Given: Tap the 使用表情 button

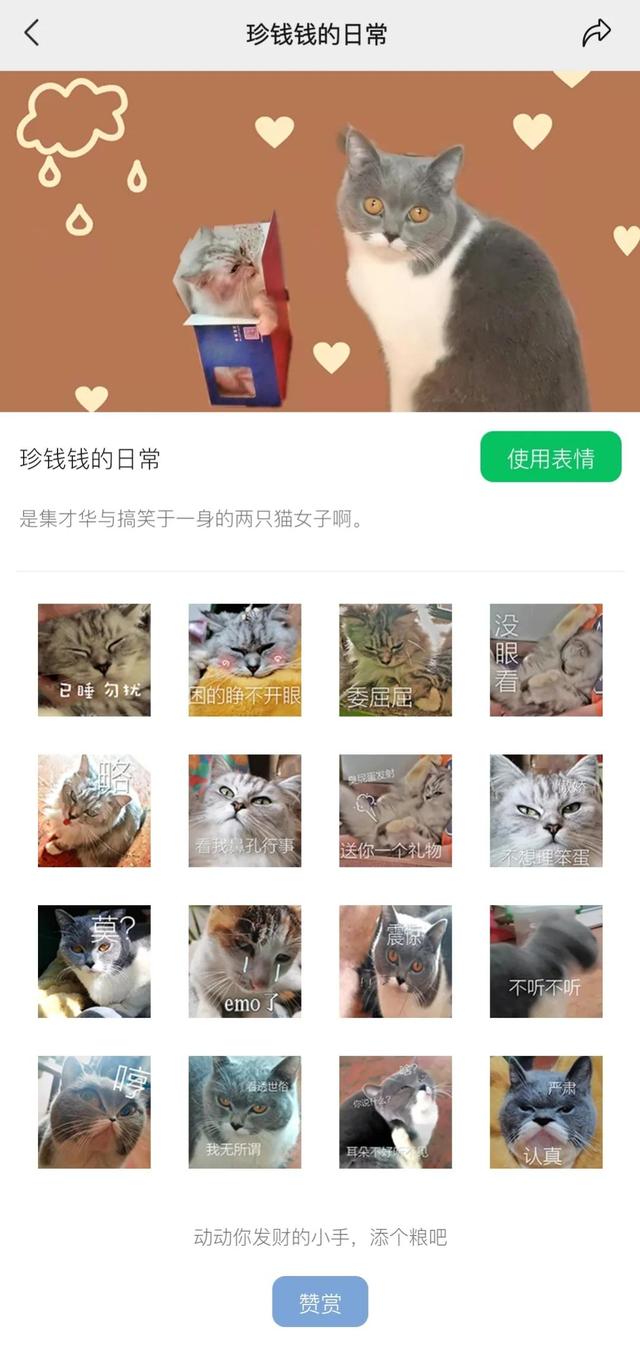Looking at the screenshot, I should click(550, 457).
